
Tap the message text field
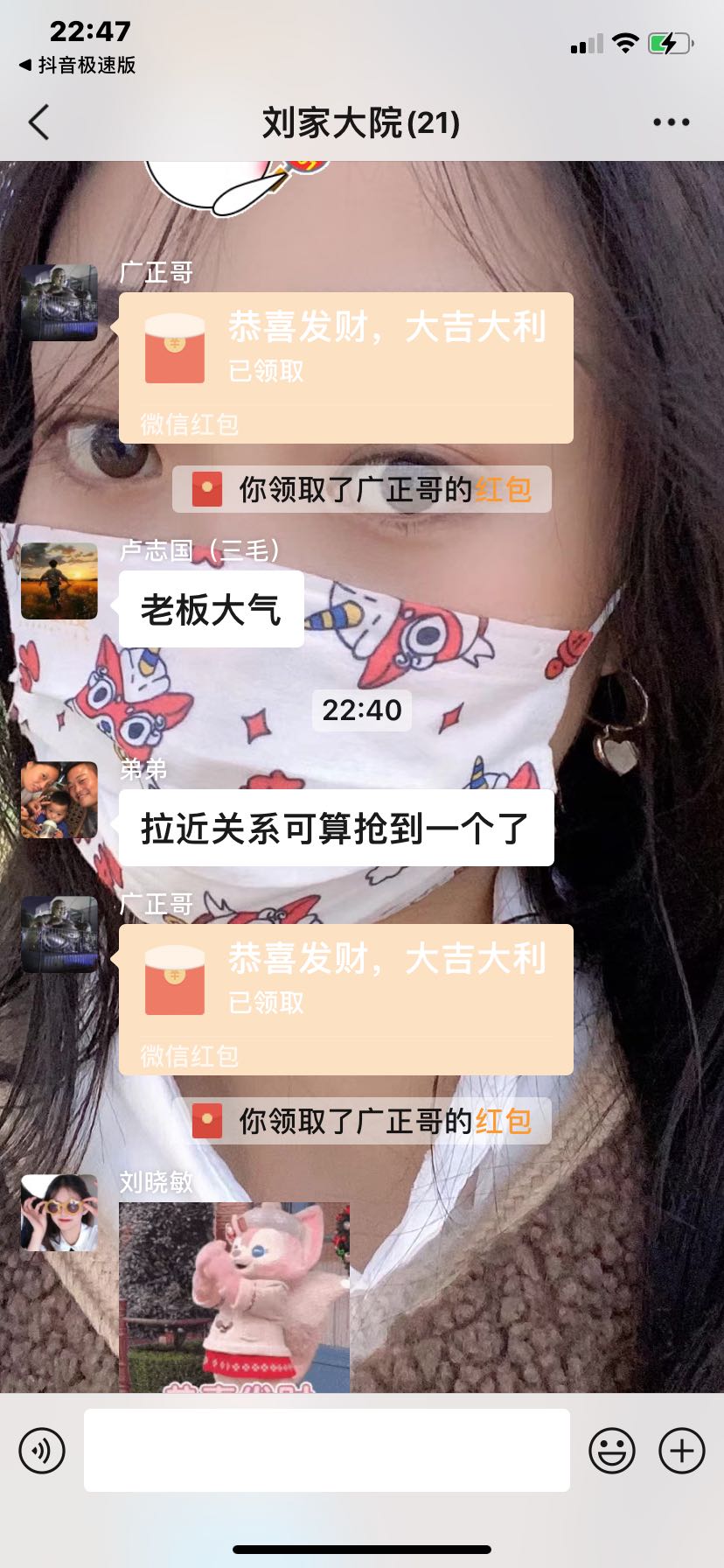coord(327,1450)
